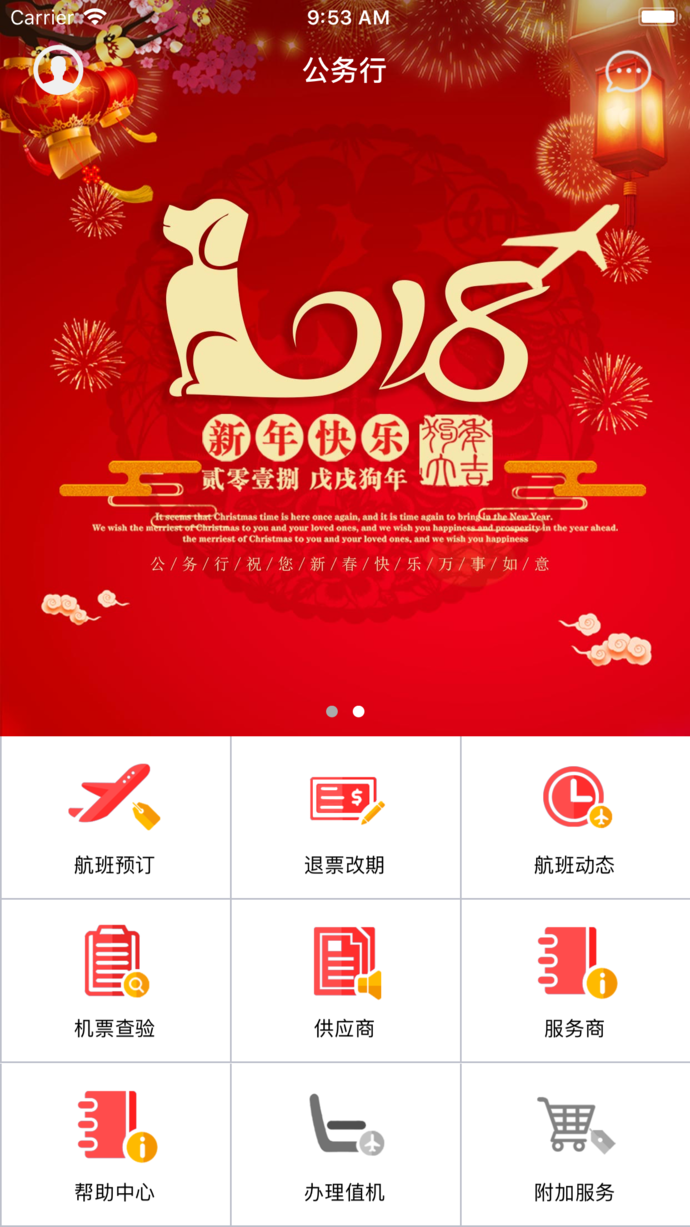690x1227 pixels.
Task: Visit 帮助中心 help center
Action: (115, 1144)
